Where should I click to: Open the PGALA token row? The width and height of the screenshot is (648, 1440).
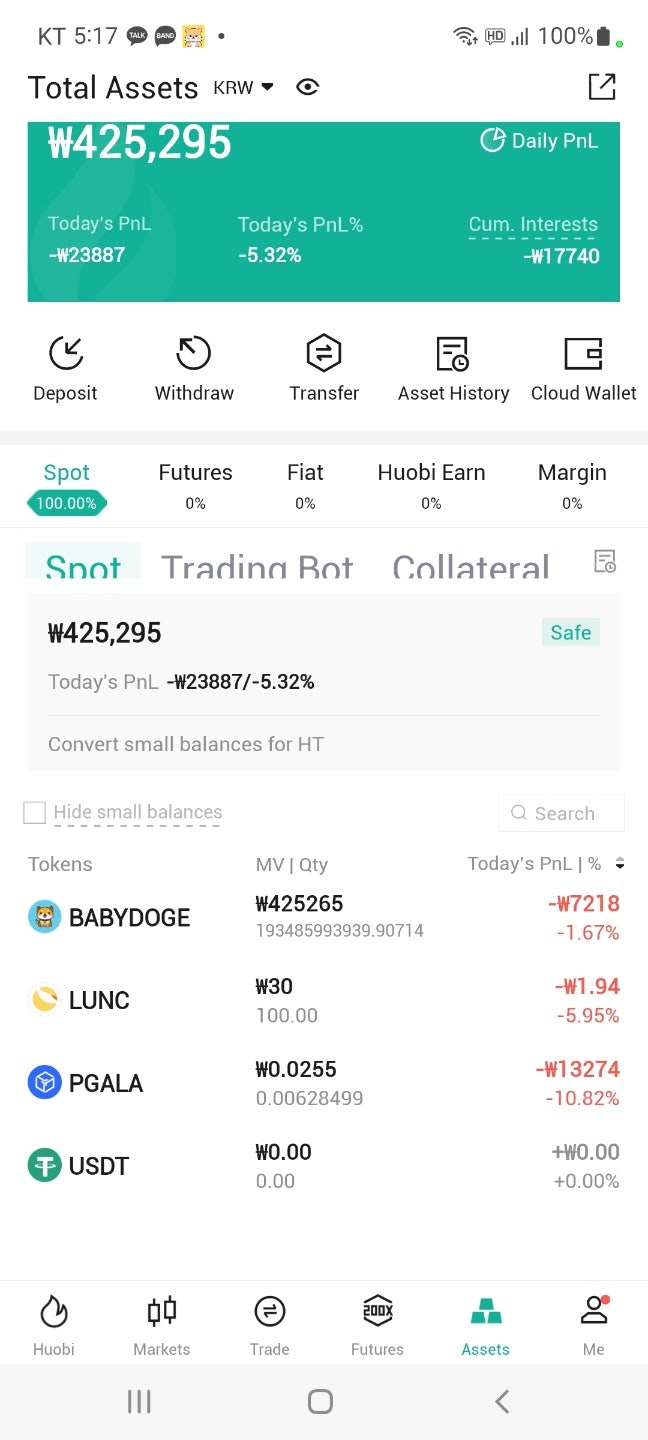(x=105, y=1083)
